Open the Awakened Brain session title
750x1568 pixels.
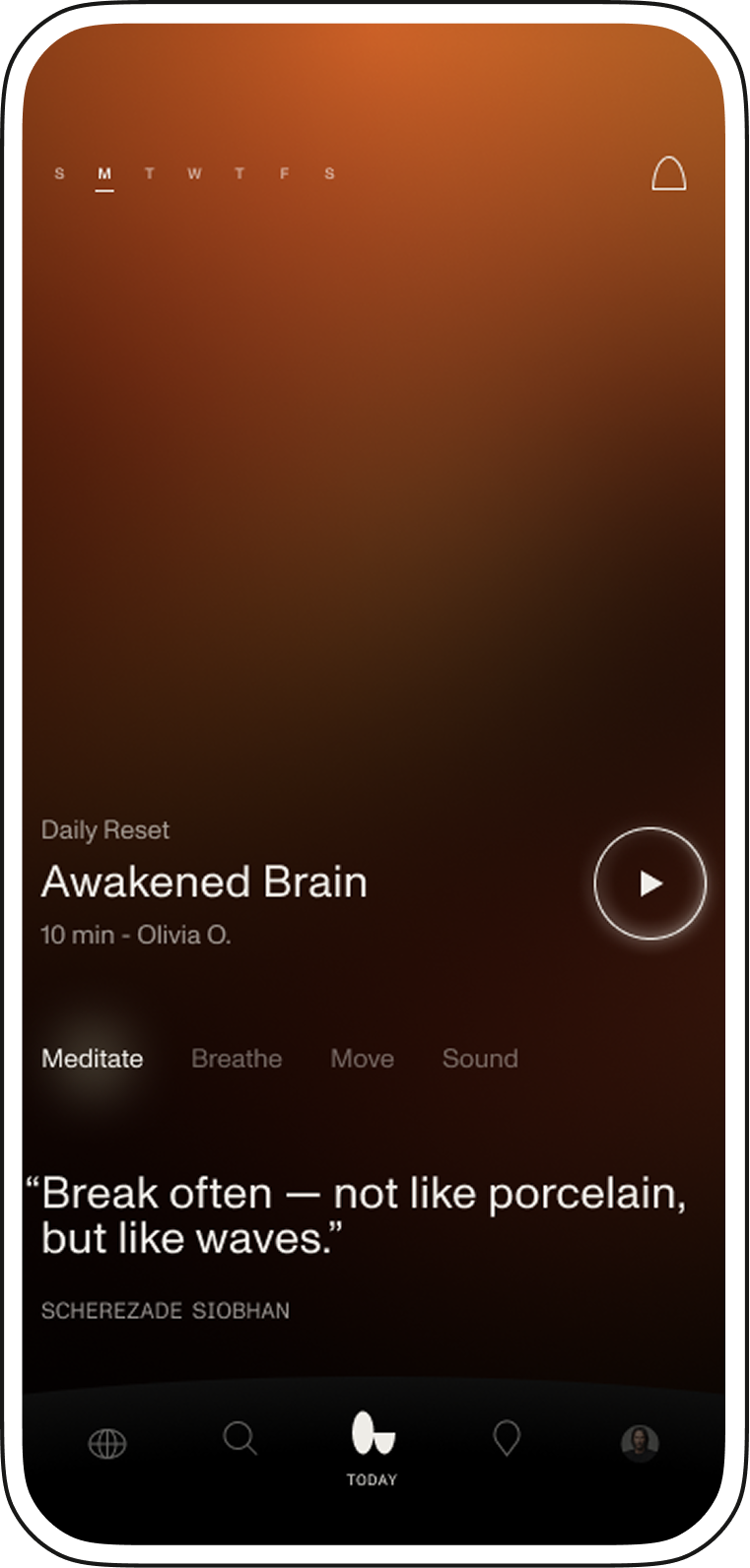pyautogui.click(x=203, y=882)
